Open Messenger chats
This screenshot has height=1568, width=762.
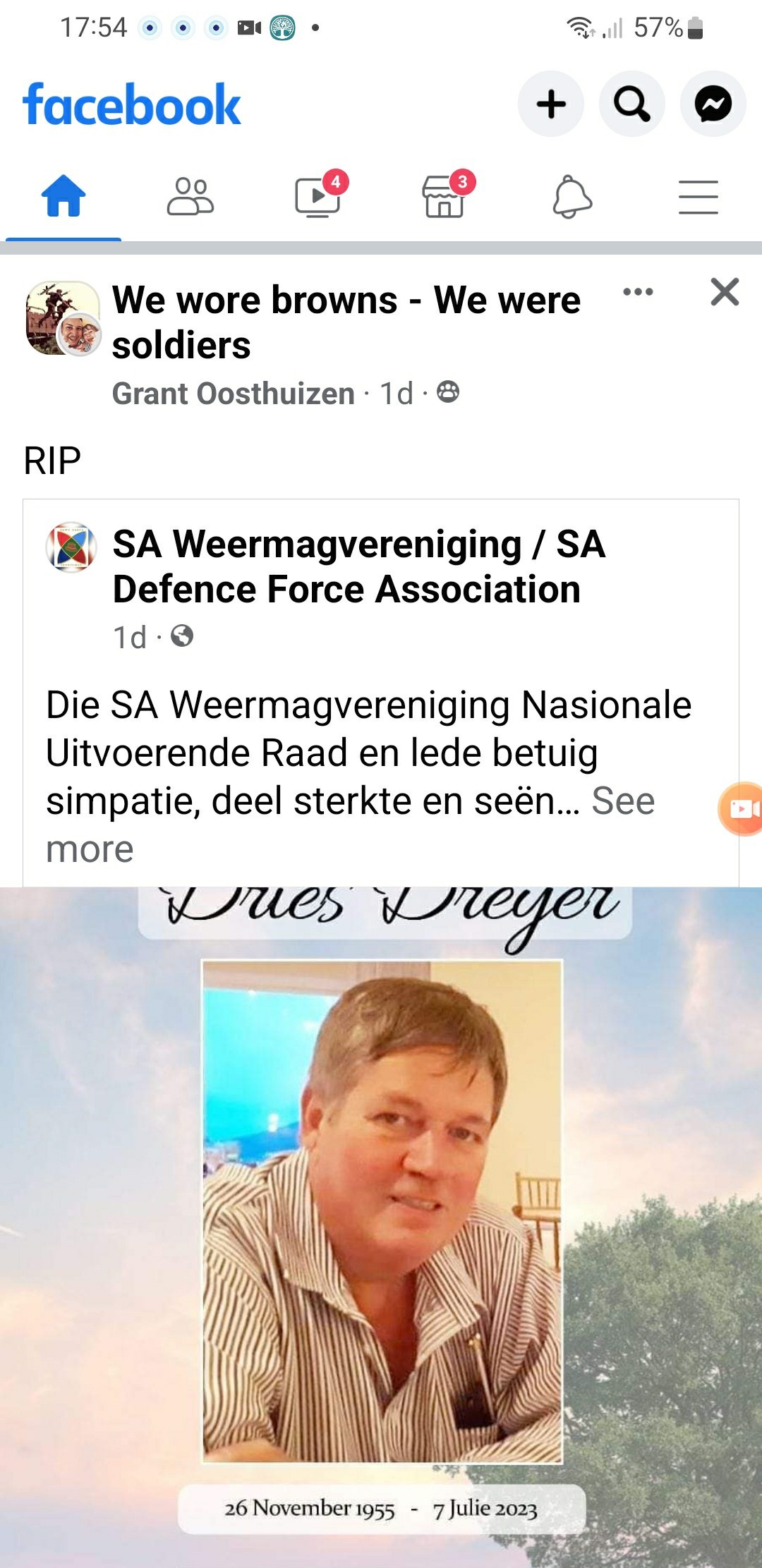pos(713,104)
